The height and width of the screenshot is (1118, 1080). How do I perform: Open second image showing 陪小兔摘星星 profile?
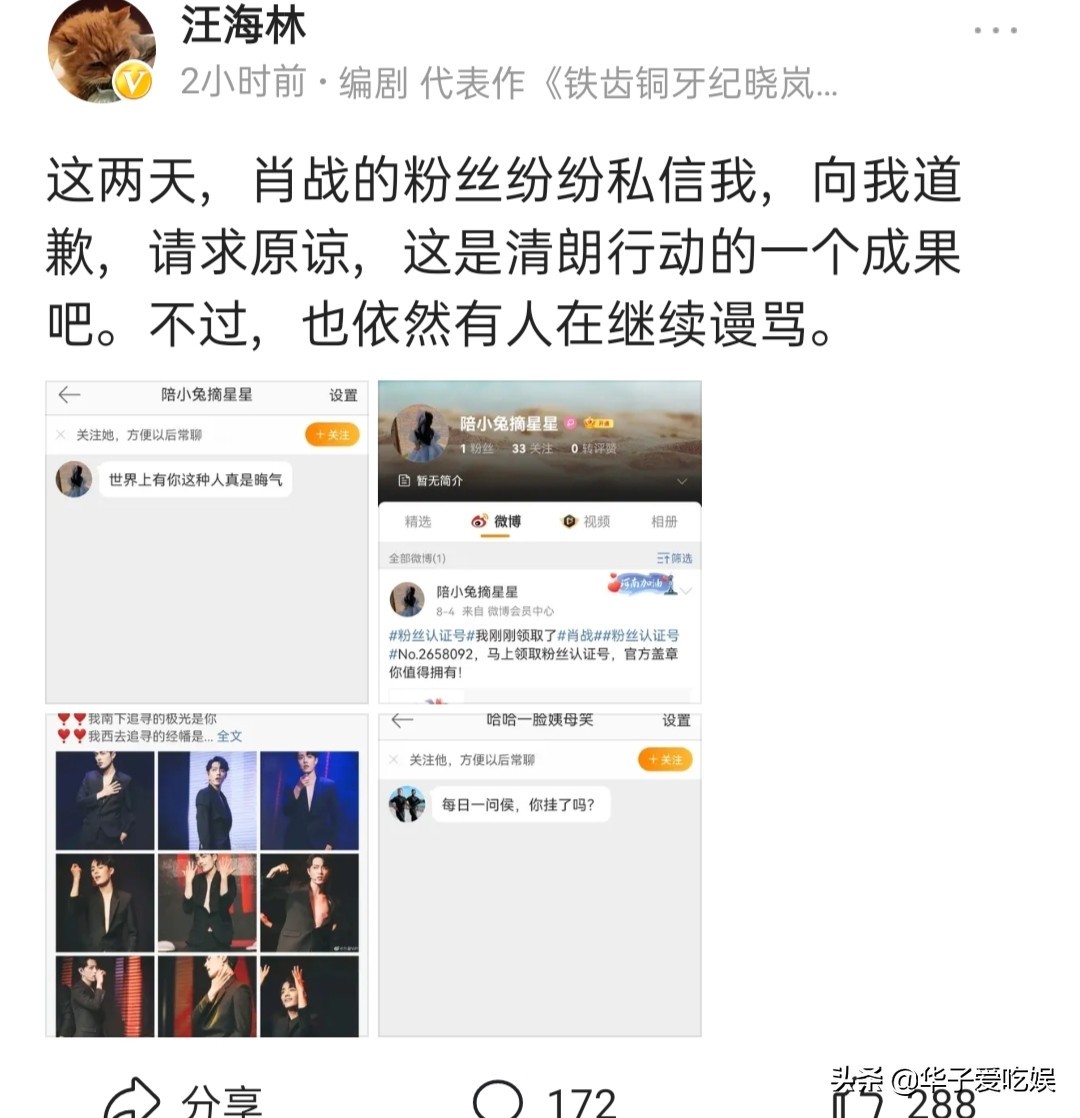(x=540, y=542)
